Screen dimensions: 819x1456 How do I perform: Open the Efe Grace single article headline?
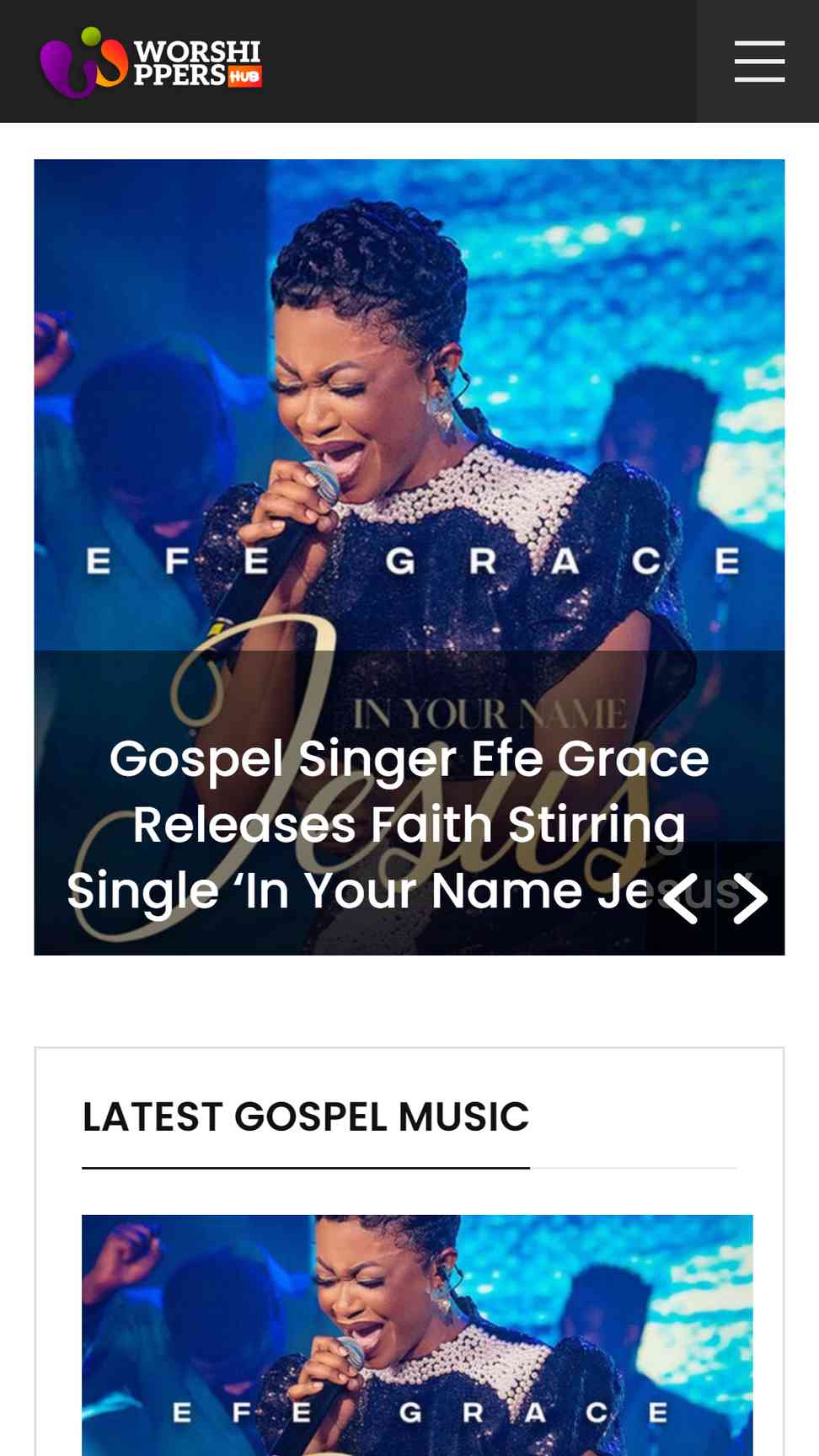(409, 822)
